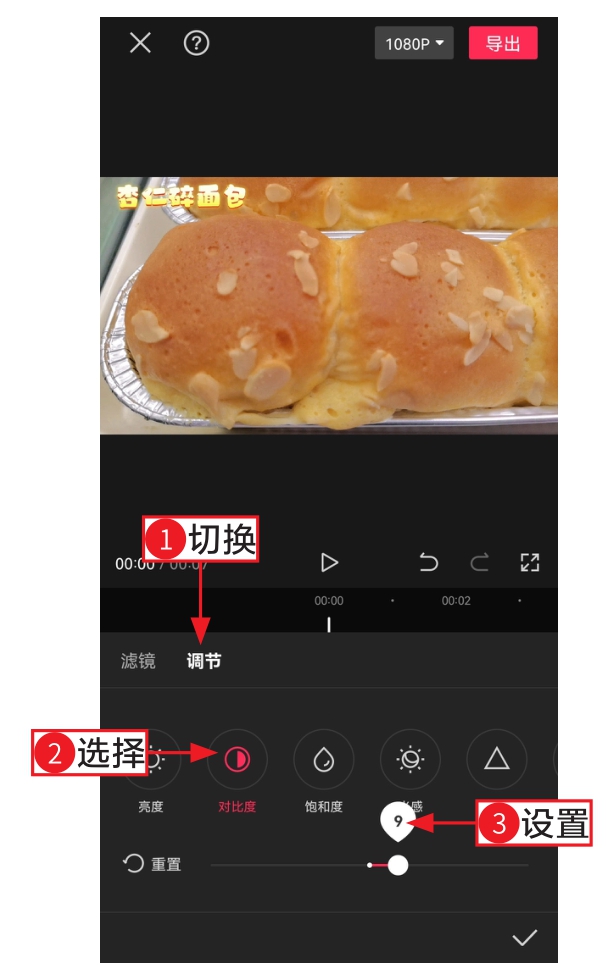Image resolution: width=606 pixels, height=980 pixels.
Task: Enter fullscreen preview mode
Action: [x=530, y=563]
